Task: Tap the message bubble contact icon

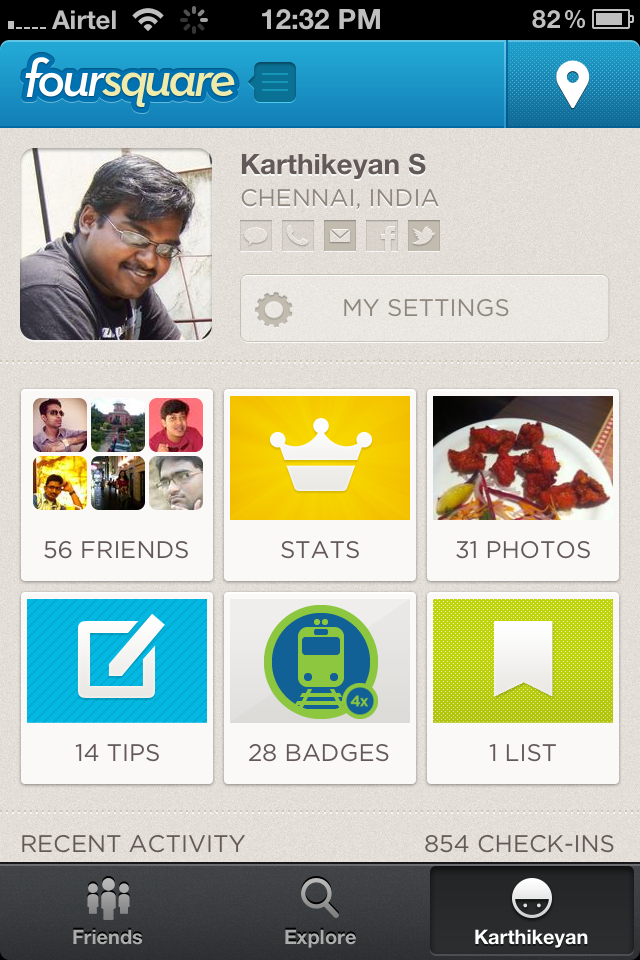Action: (256, 236)
